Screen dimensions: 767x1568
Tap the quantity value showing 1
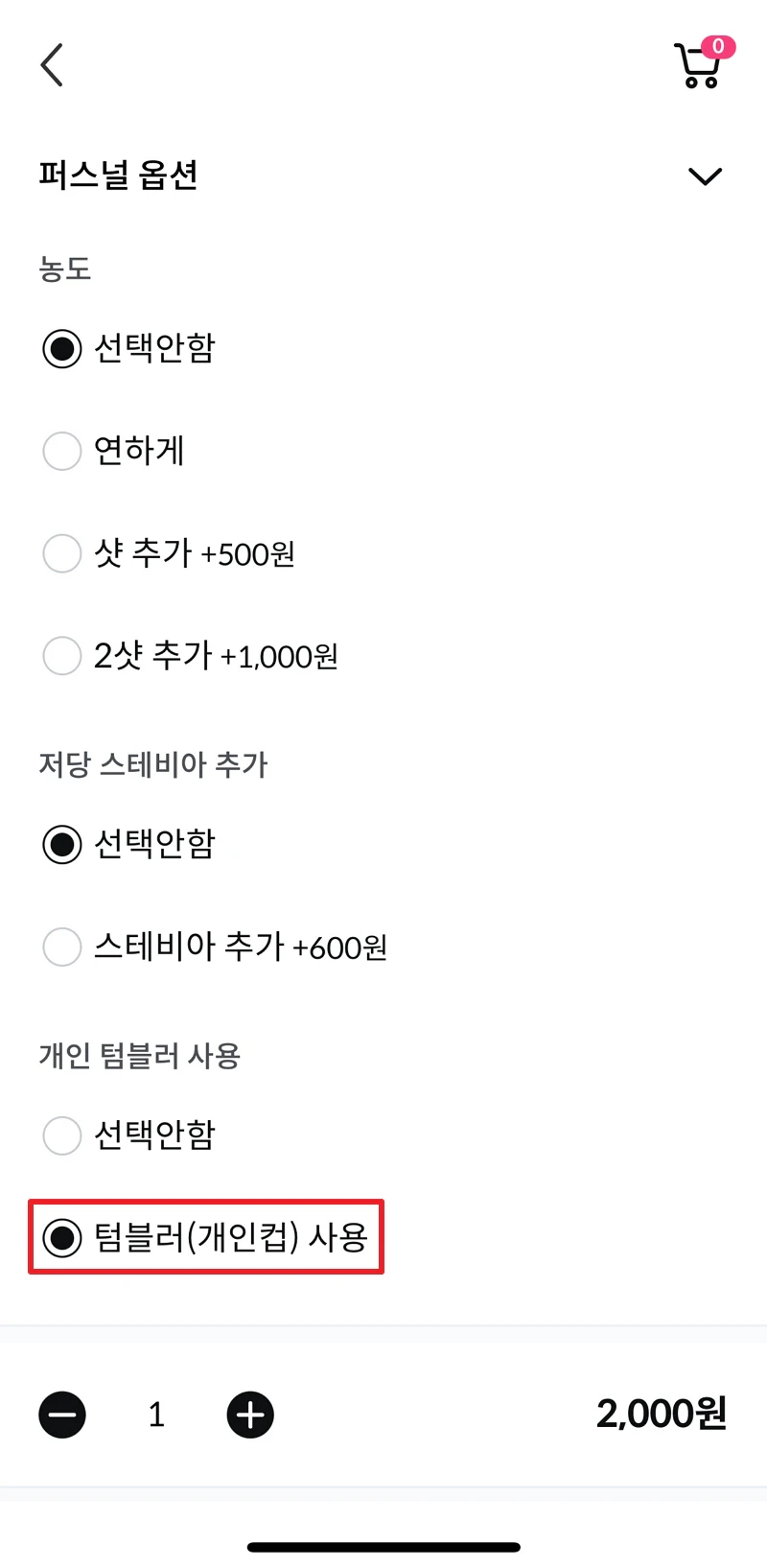(156, 1414)
